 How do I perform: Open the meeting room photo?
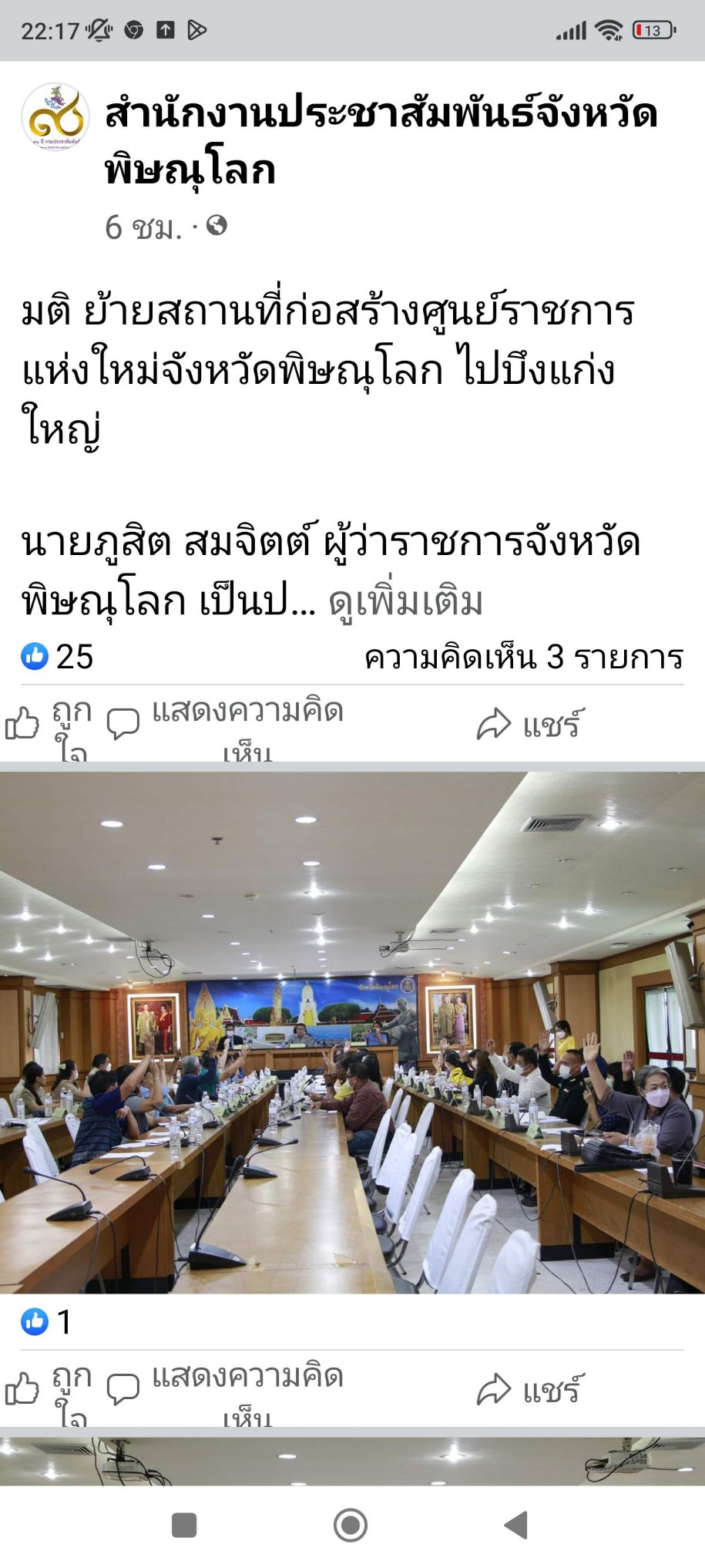352,1034
